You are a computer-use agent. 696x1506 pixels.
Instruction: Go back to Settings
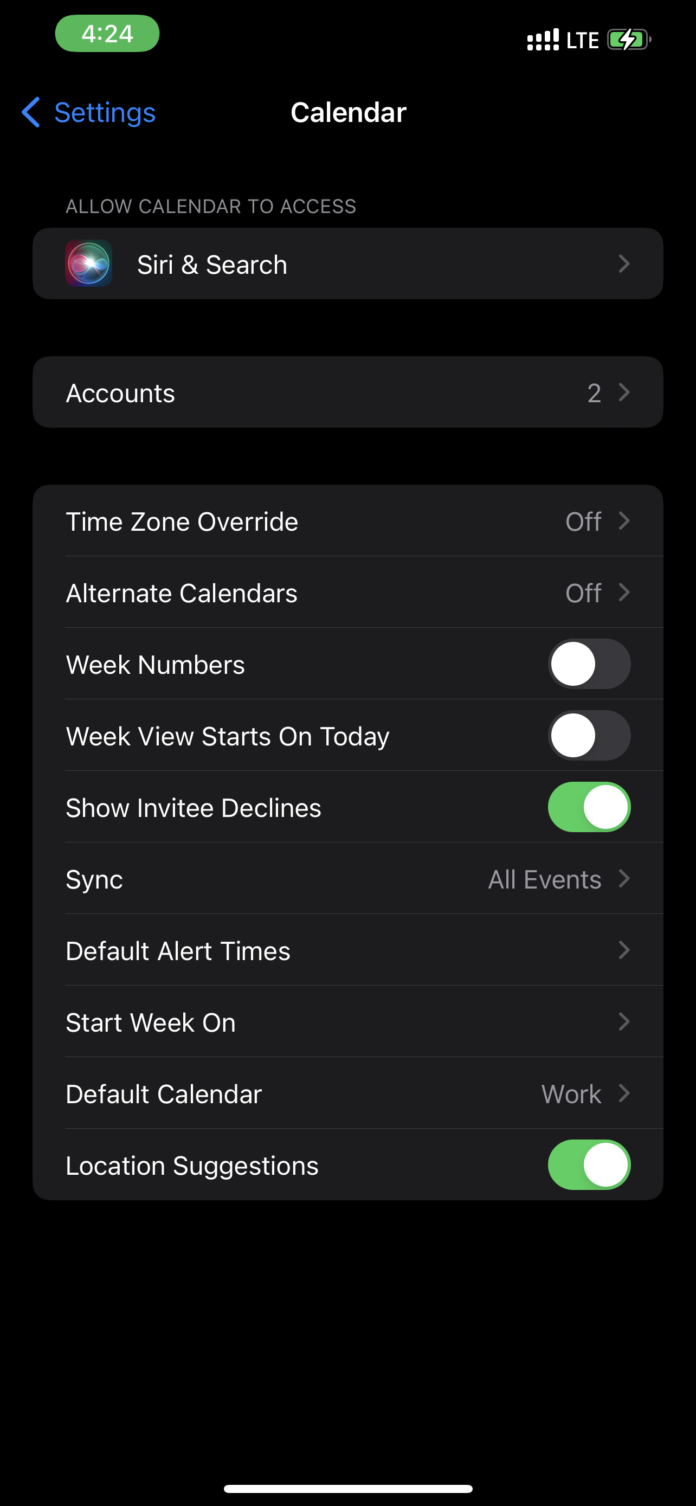tap(88, 113)
